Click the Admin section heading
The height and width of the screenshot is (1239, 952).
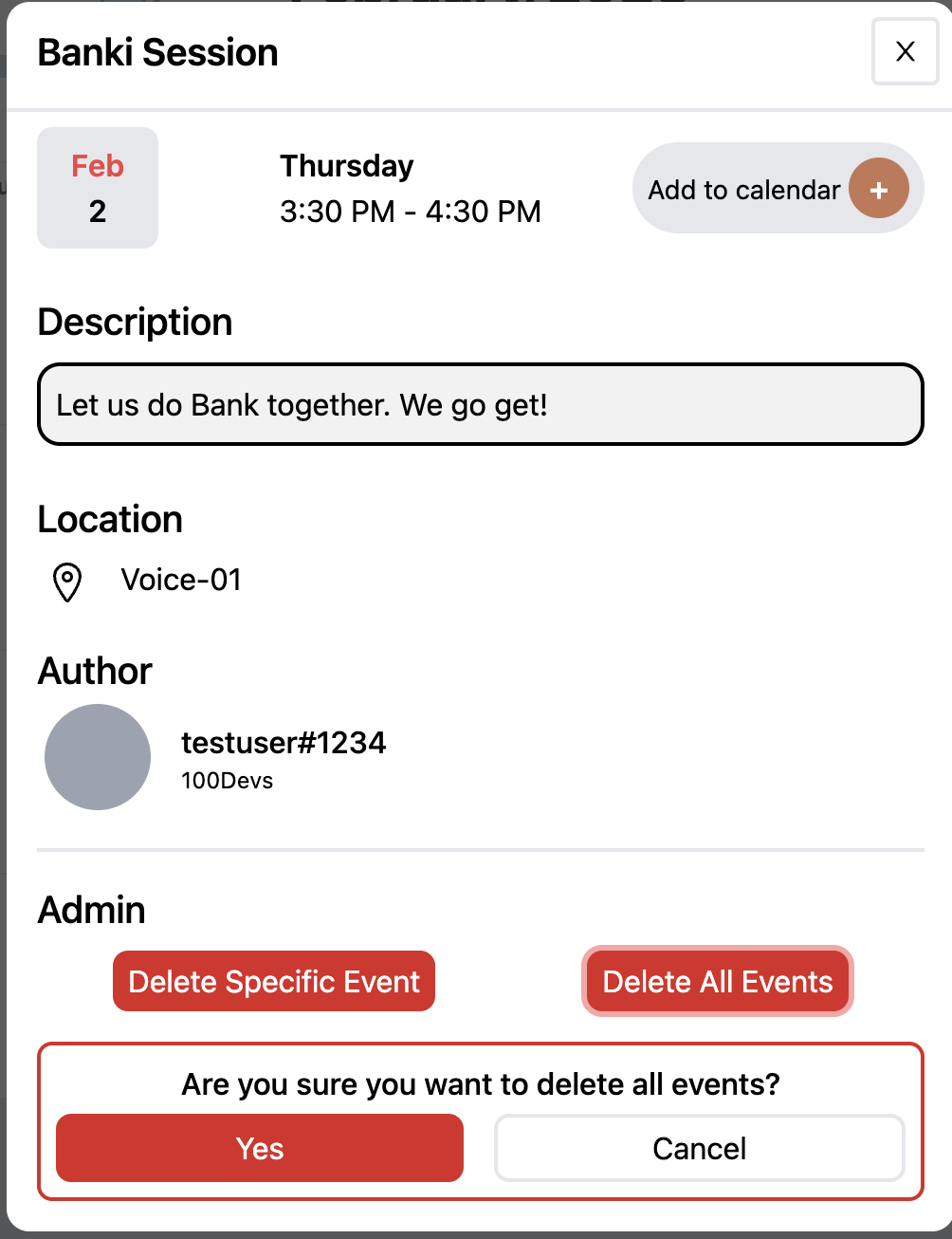pyautogui.click(x=91, y=911)
